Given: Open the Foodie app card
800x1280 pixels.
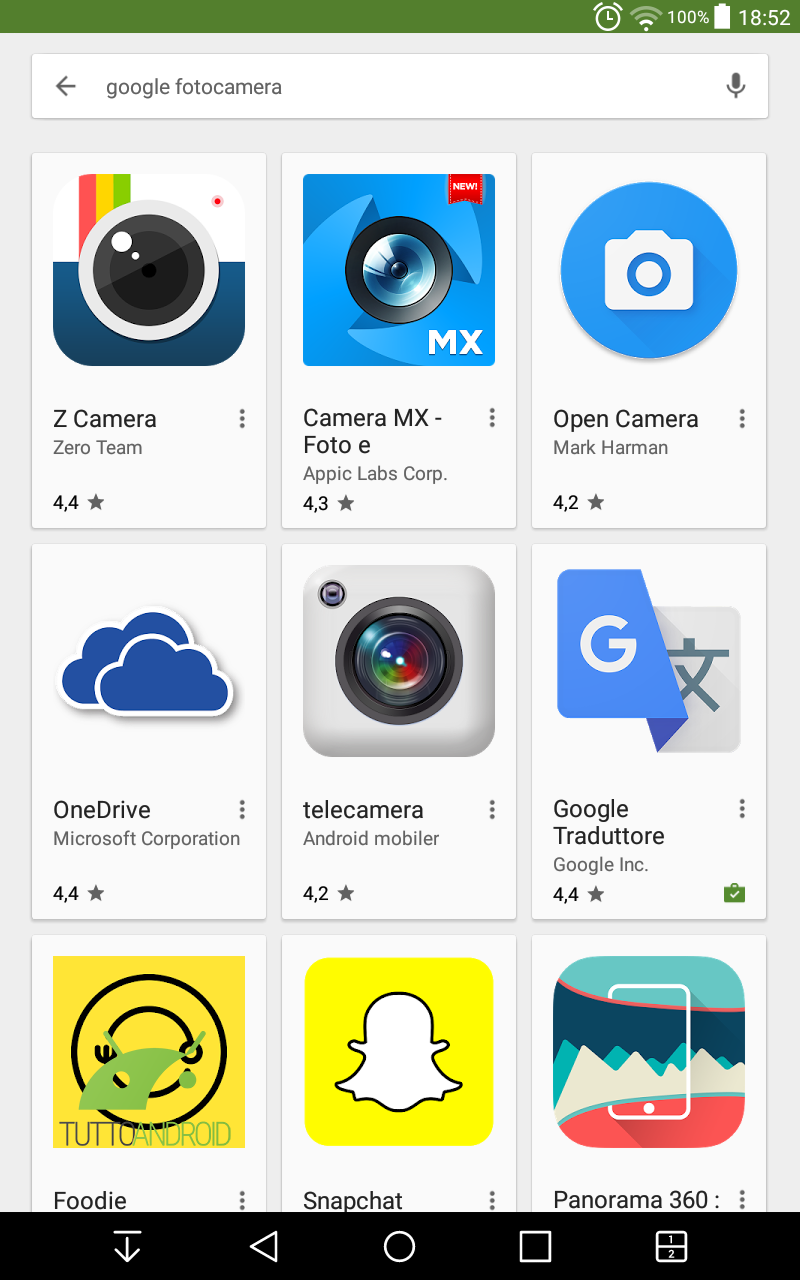Looking at the screenshot, I should point(149,1073).
